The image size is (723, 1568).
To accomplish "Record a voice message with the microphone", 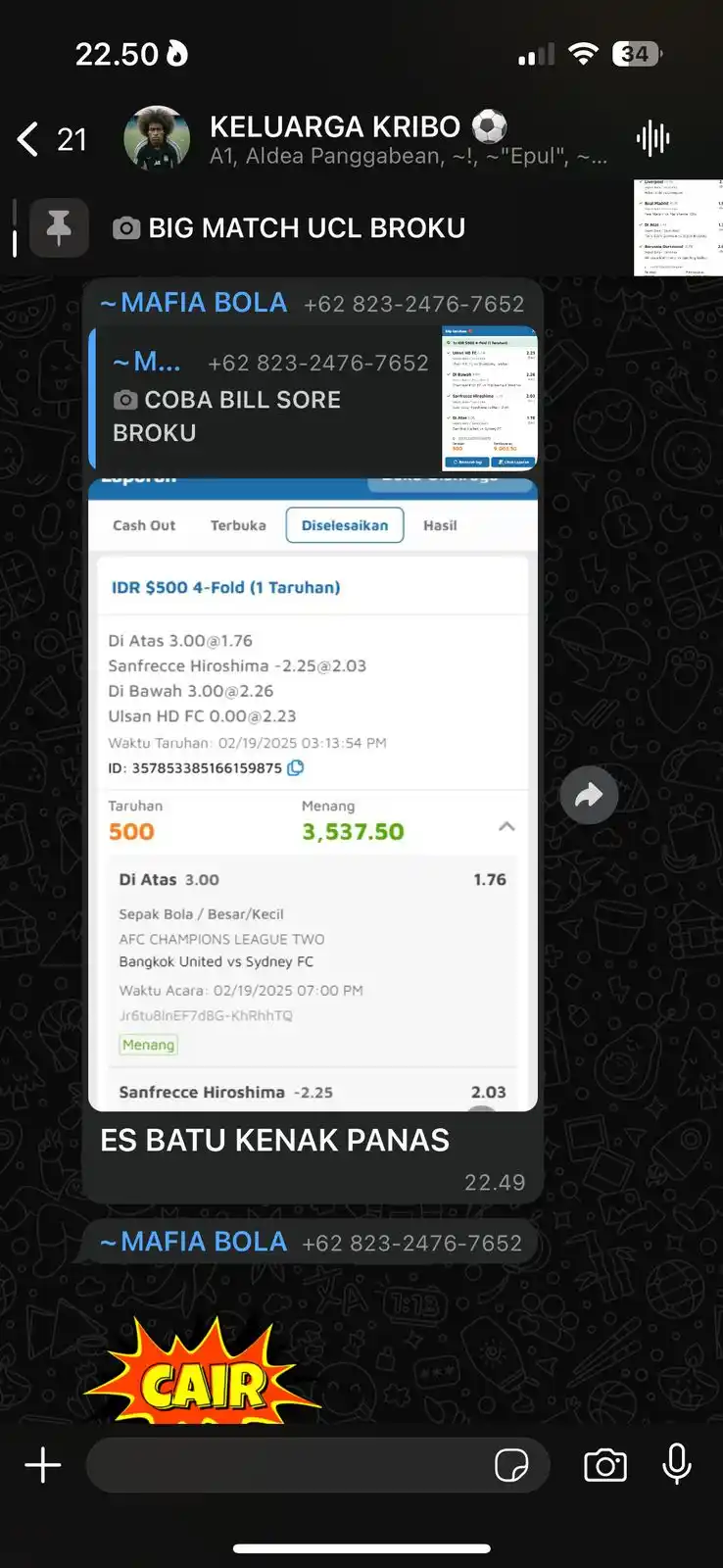I will (x=677, y=1465).
